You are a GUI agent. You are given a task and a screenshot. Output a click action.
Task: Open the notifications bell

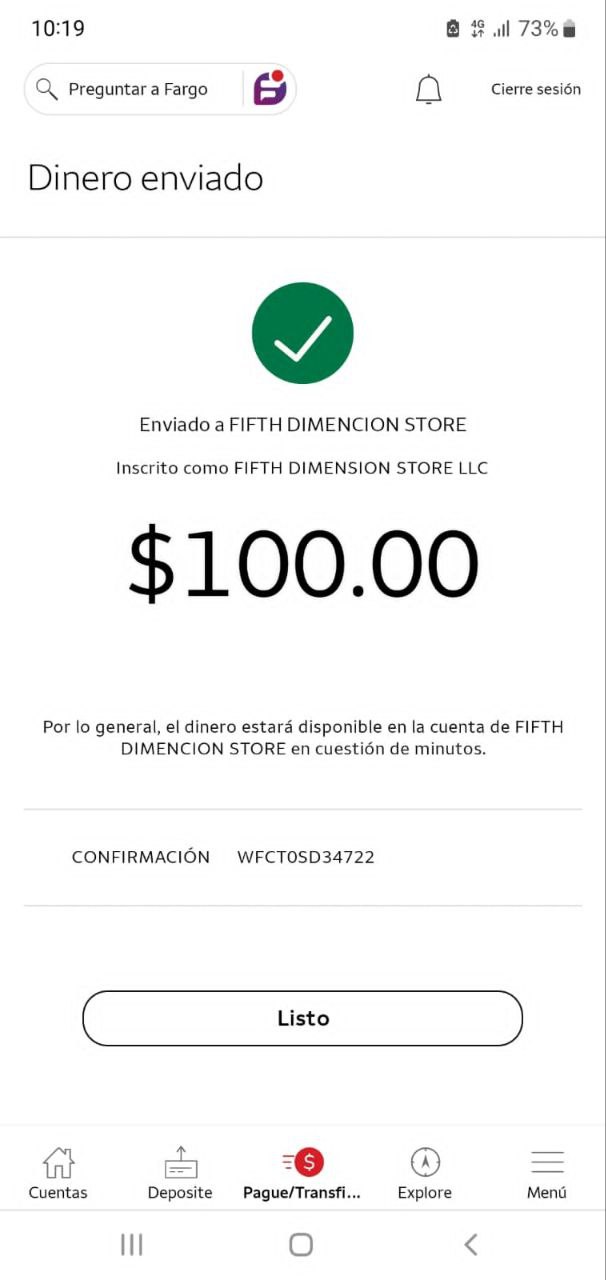coord(428,90)
